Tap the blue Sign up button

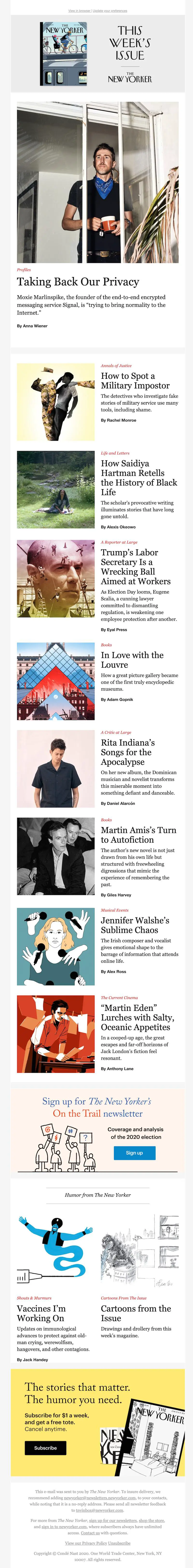[x=134, y=1153]
